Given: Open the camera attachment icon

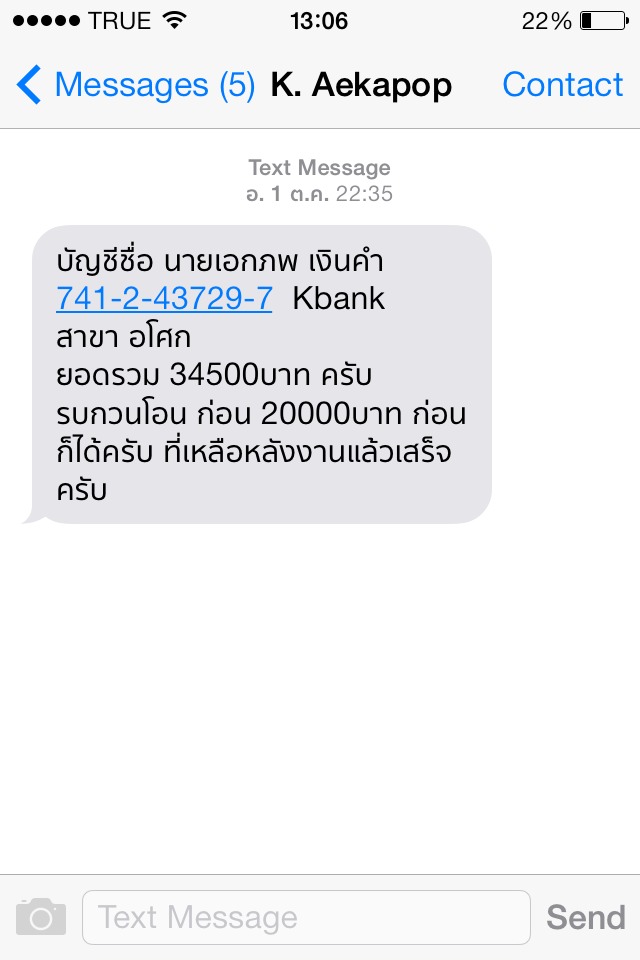Looking at the screenshot, I should tap(41, 917).
